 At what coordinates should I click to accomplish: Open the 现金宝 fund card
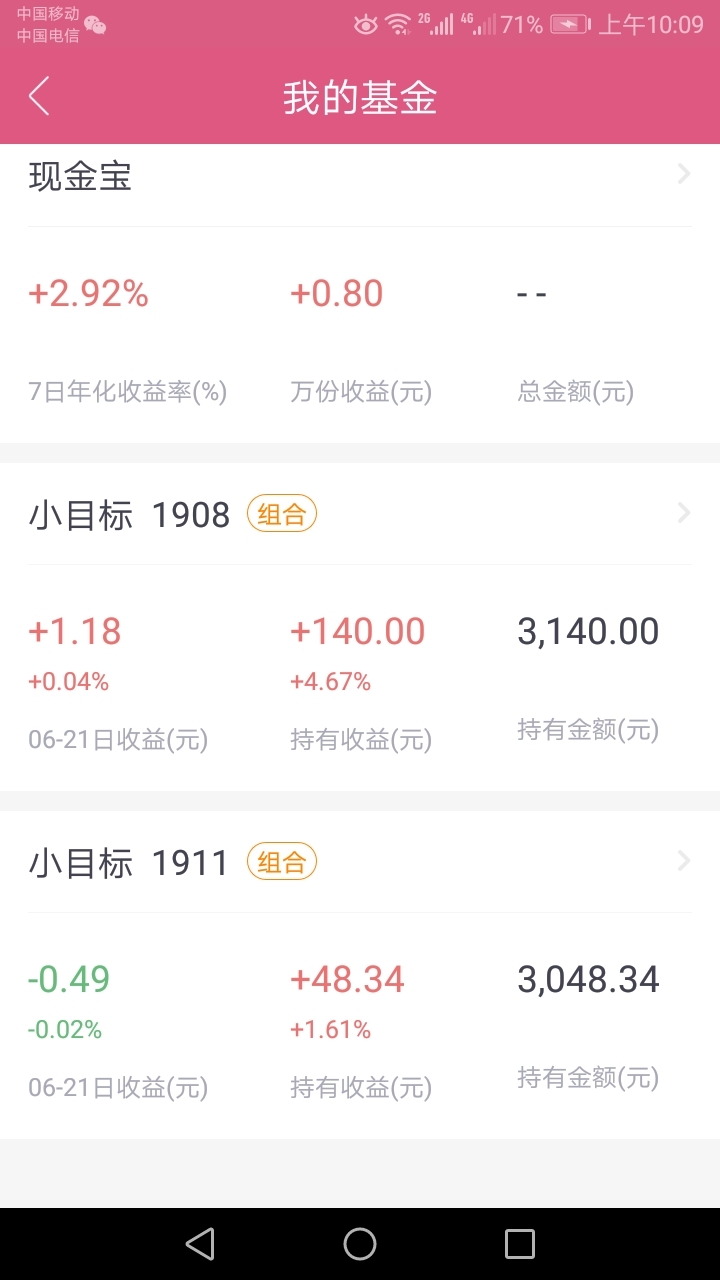pyautogui.click(x=360, y=294)
